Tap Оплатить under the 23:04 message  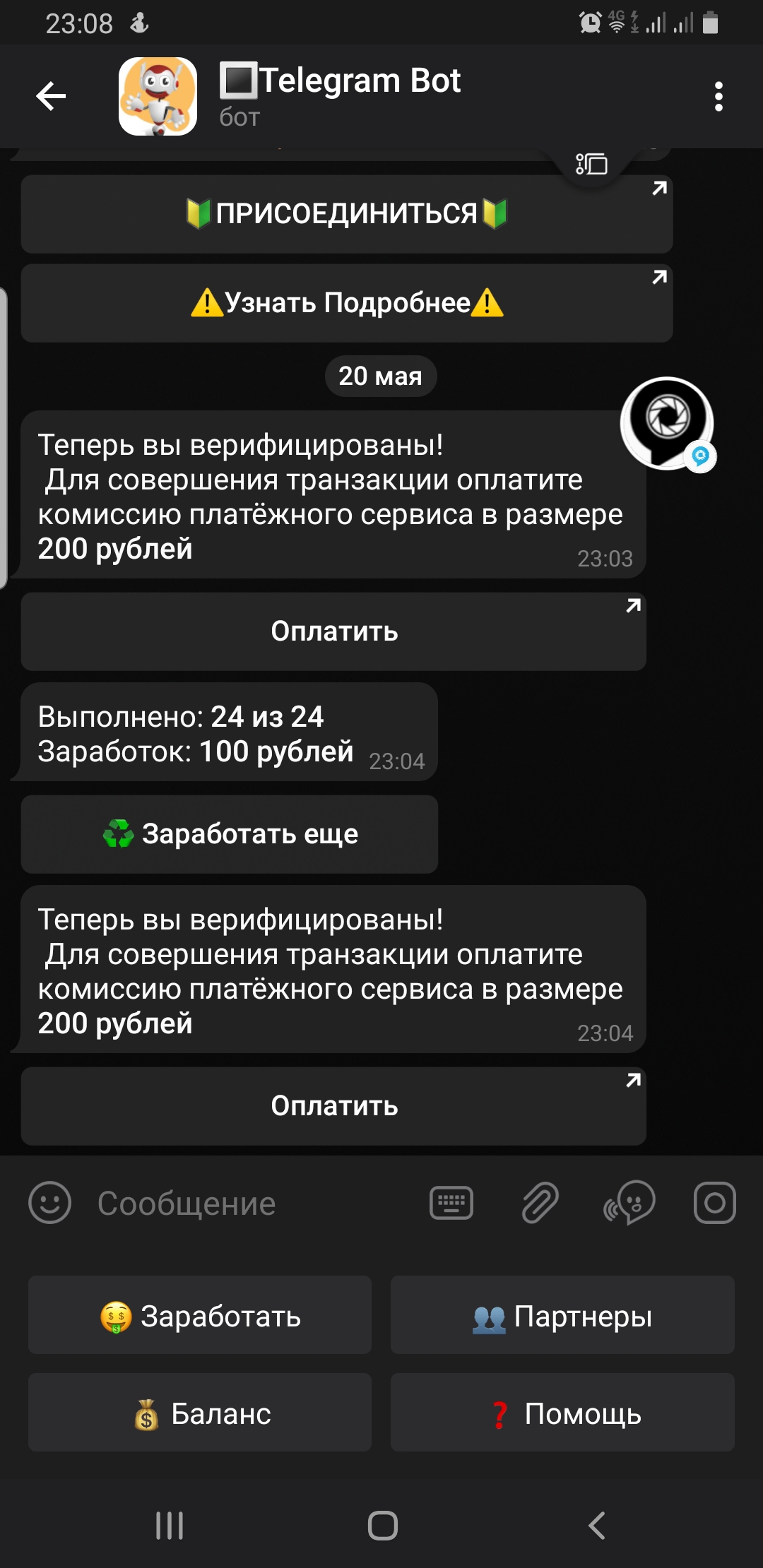(333, 1106)
